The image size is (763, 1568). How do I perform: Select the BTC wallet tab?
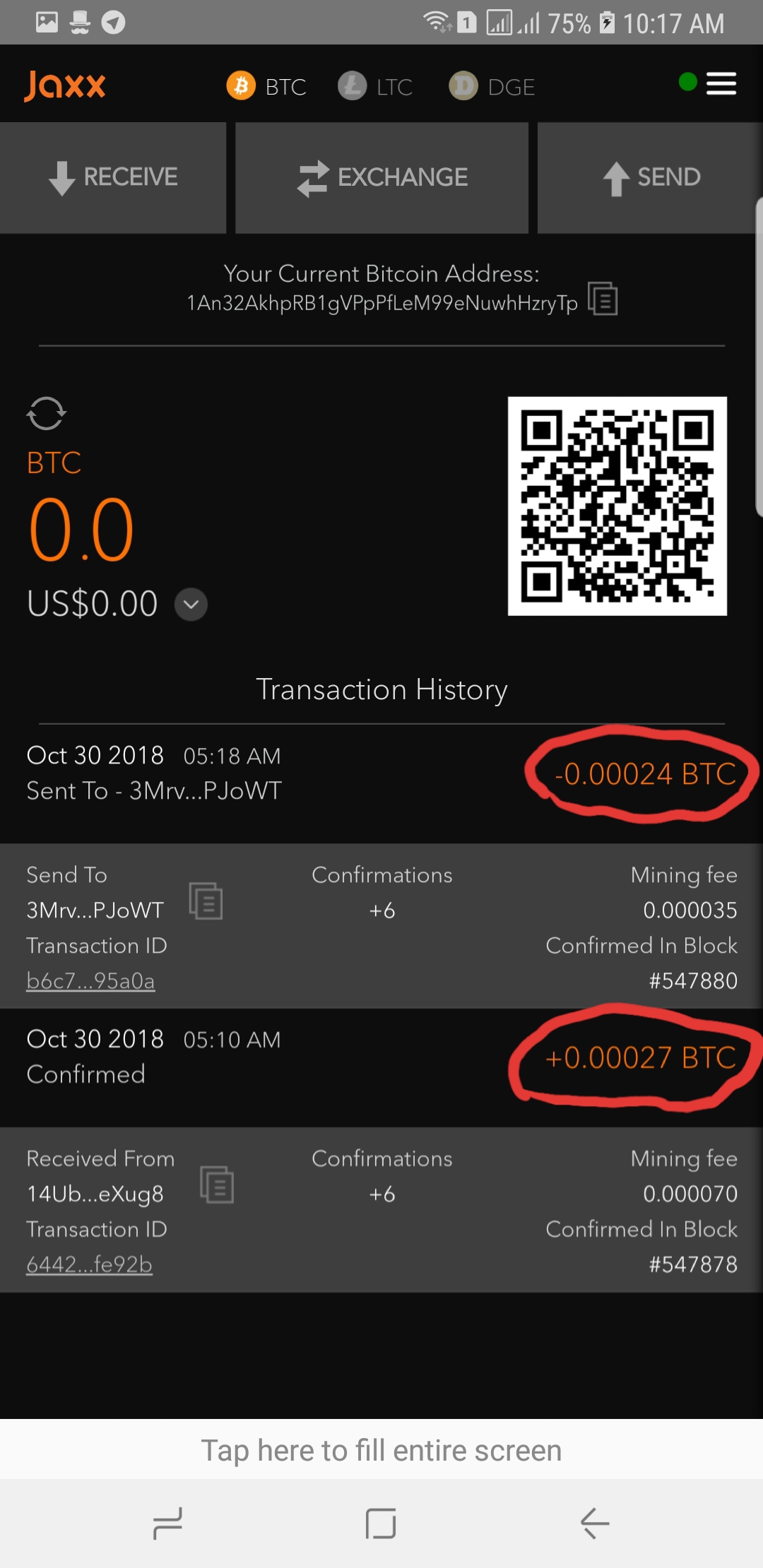coord(266,86)
